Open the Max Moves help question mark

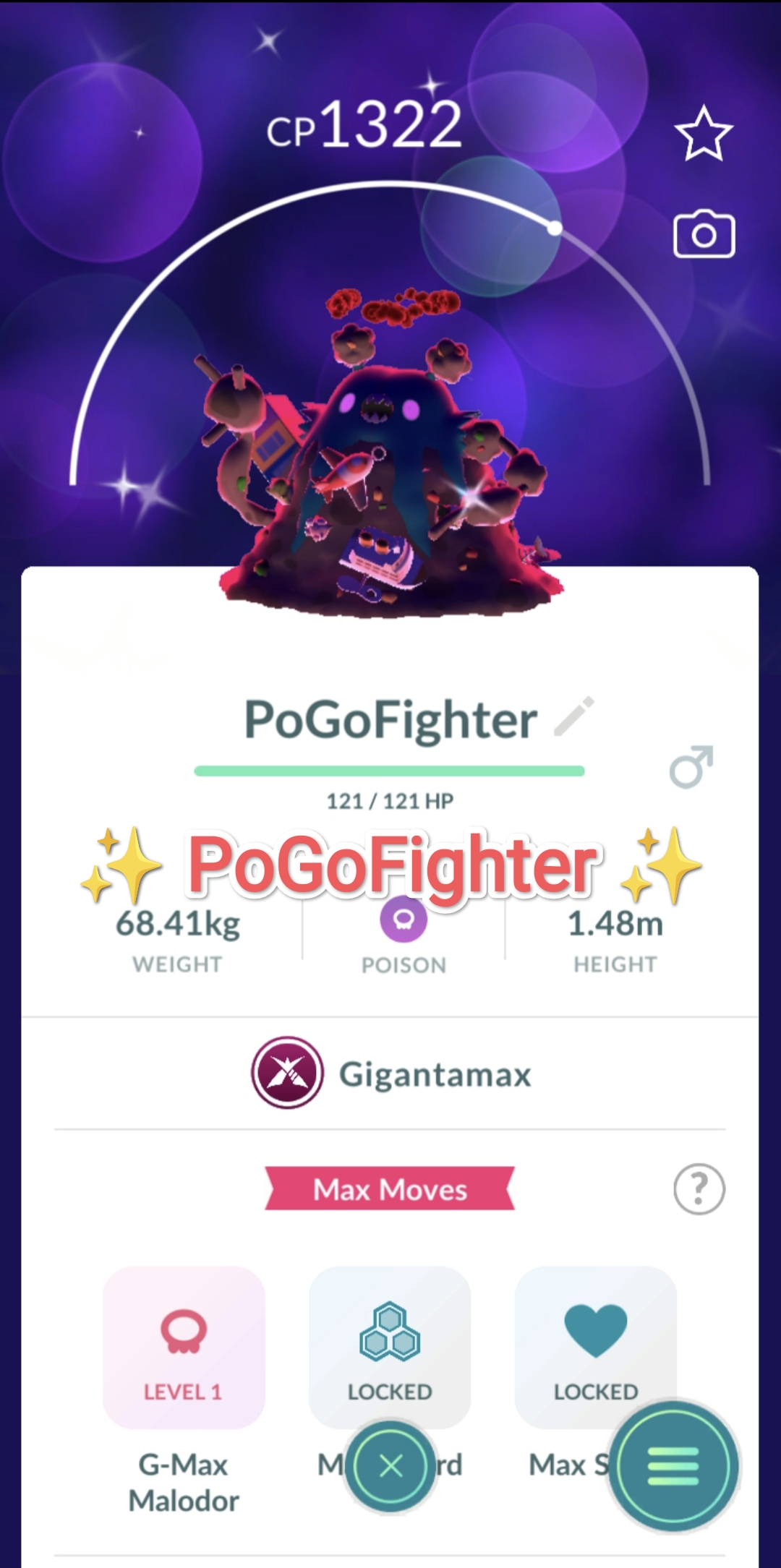(699, 1189)
